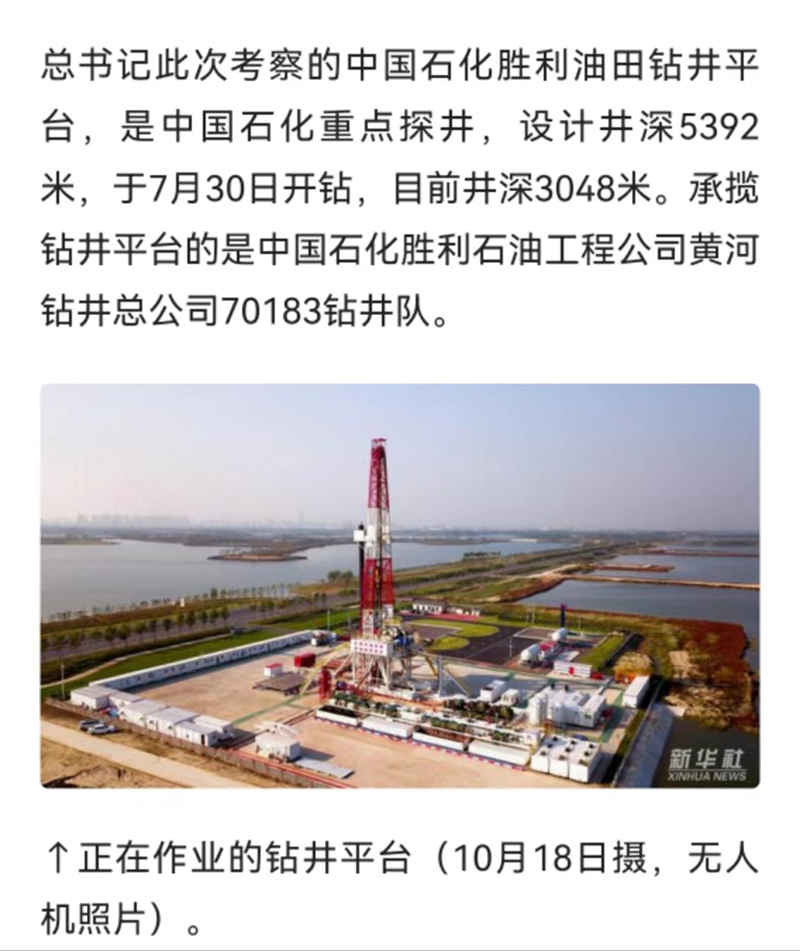Image resolution: width=800 pixels, height=951 pixels.
Task: Open the drilling platform photo full screen
Action: [400, 586]
